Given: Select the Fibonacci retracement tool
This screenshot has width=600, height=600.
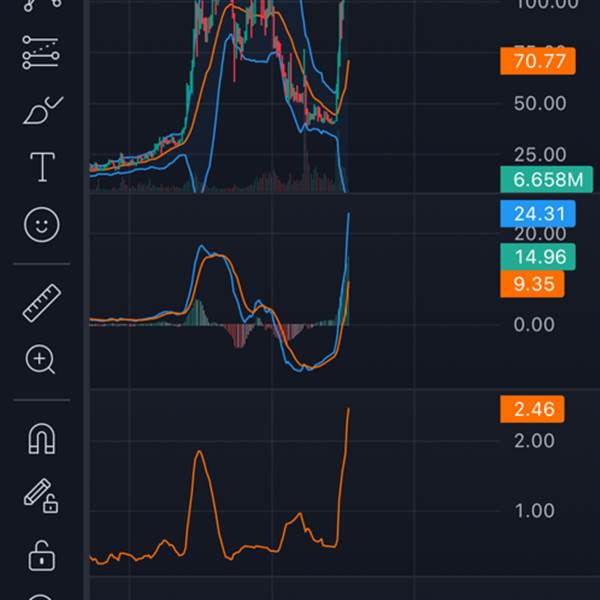Looking at the screenshot, I should pos(41,52).
